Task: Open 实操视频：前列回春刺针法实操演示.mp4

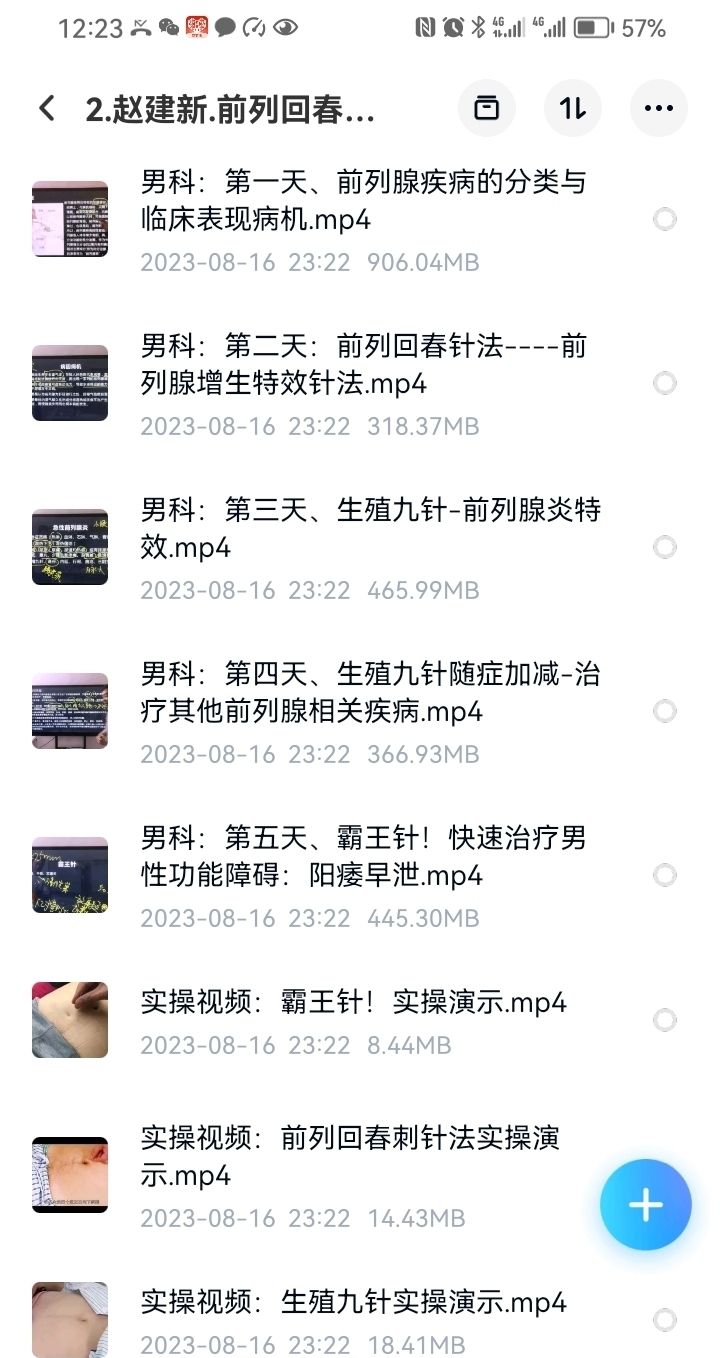Action: (350, 1156)
